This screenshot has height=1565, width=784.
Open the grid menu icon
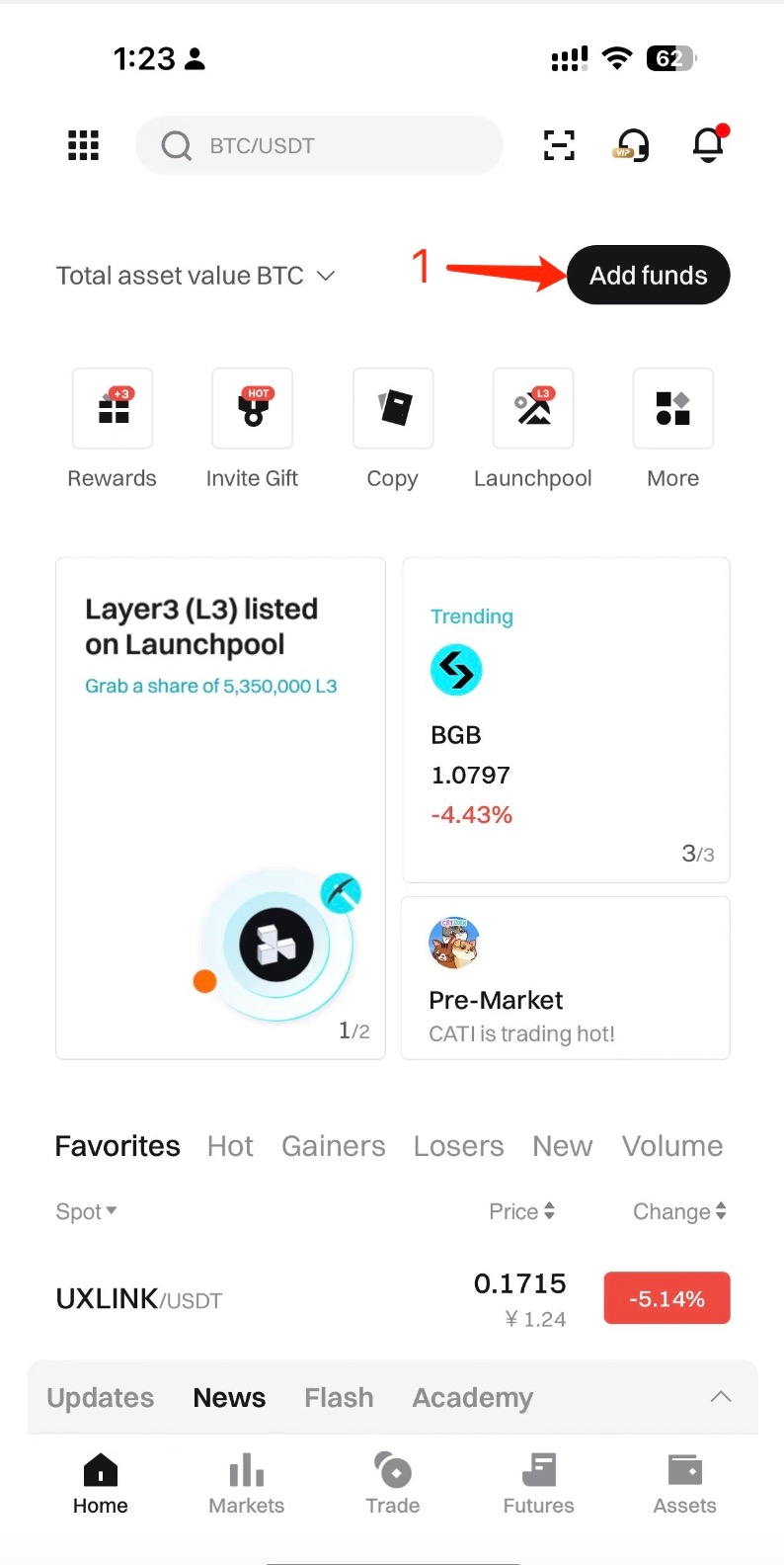(83, 145)
